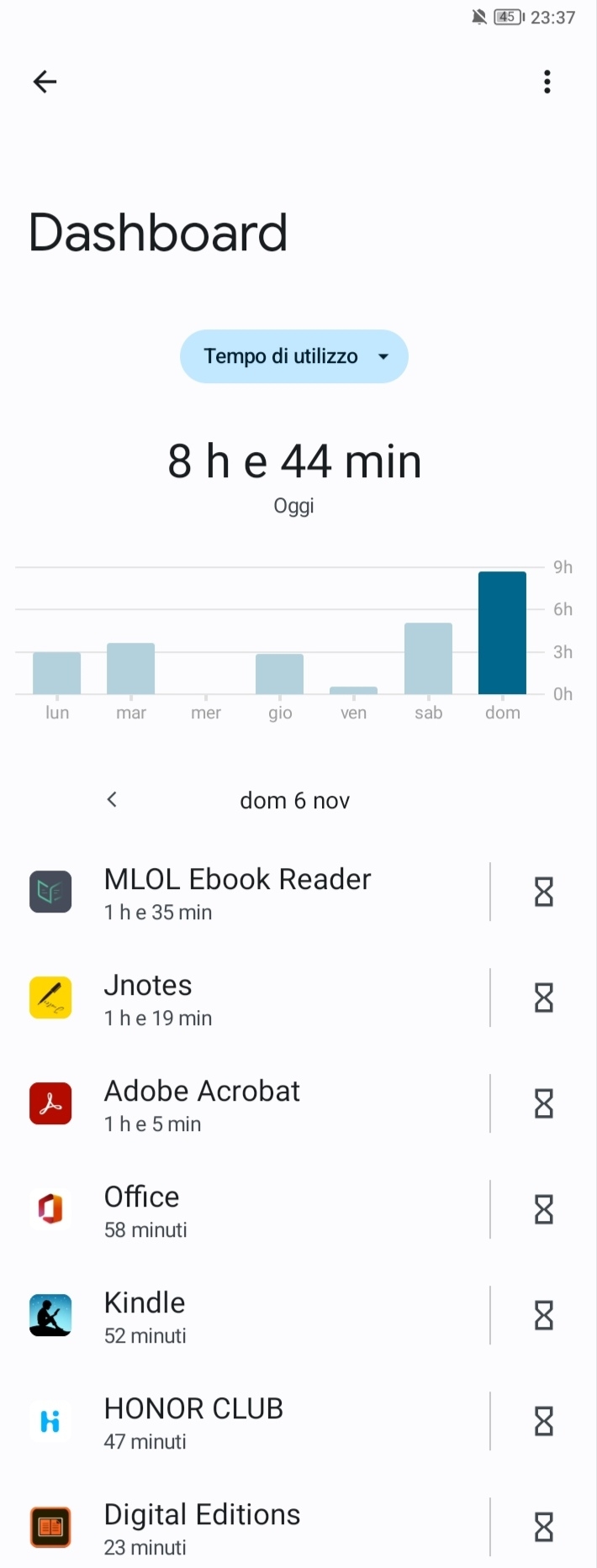The width and height of the screenshot is (597, 1568).
Task: Set a timer for Digital Editions
Action: [544, 1528]
